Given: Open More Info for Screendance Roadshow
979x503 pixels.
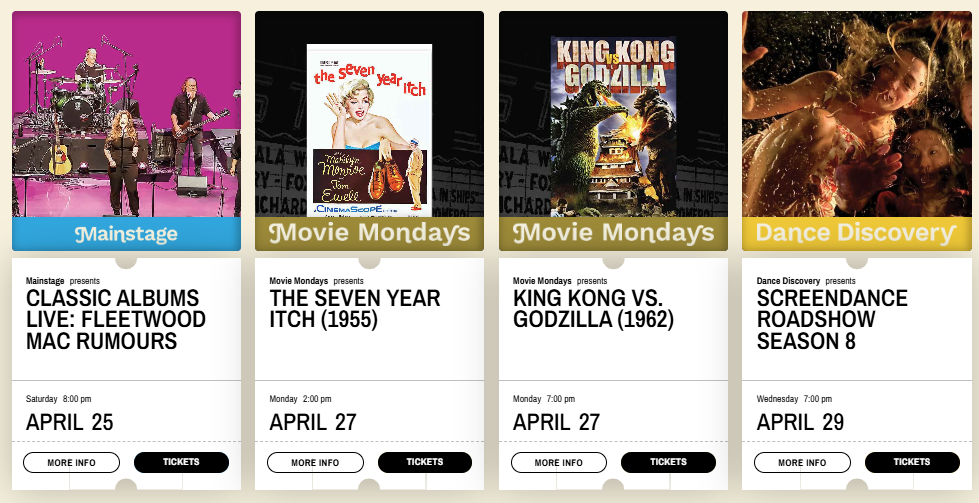Looking at the screenshot, I should tap(802, 463).
